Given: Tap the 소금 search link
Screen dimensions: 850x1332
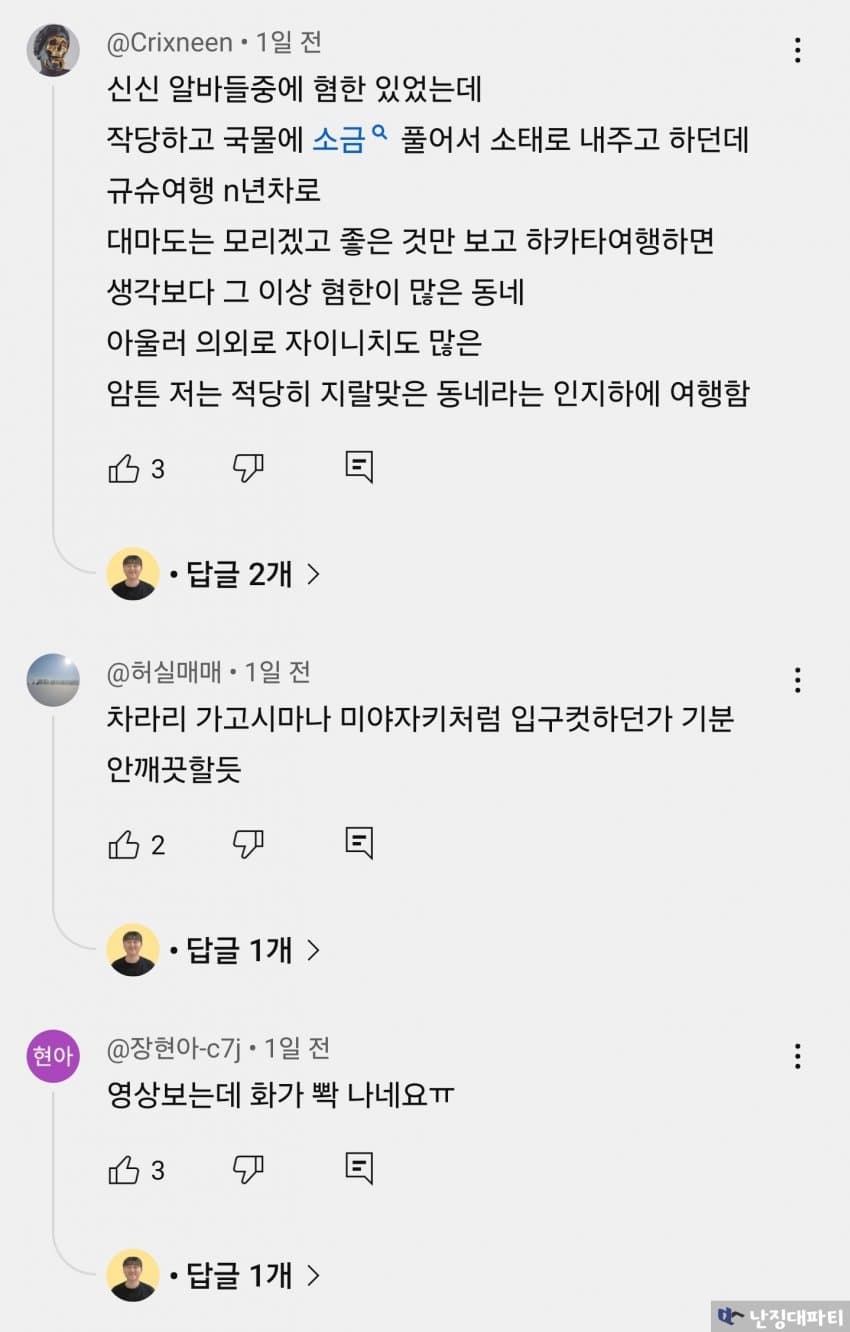Looking at the screenshot, I should [347, 140].
